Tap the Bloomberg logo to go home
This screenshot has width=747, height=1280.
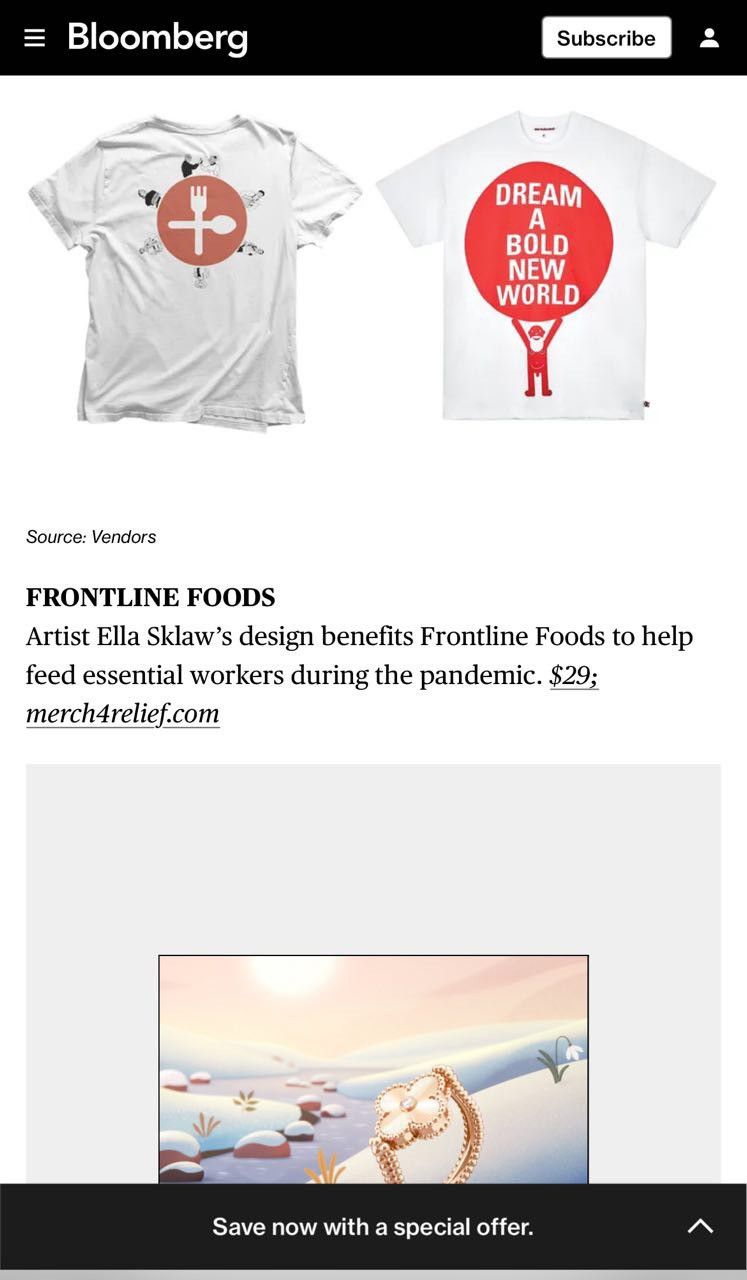pyautogui.click(x=158, y=38)
